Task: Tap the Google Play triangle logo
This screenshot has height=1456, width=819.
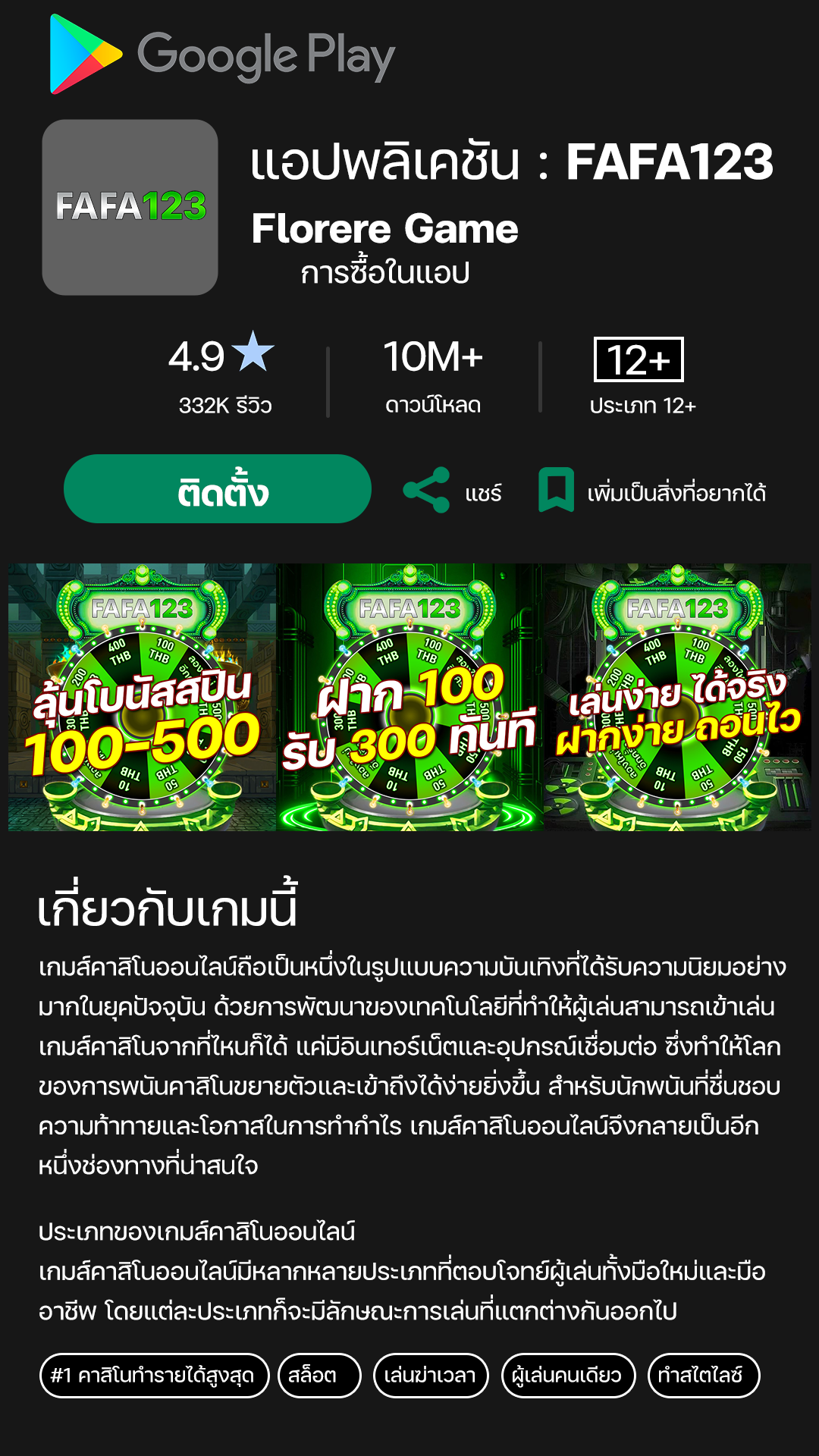Action: [83, 53]
